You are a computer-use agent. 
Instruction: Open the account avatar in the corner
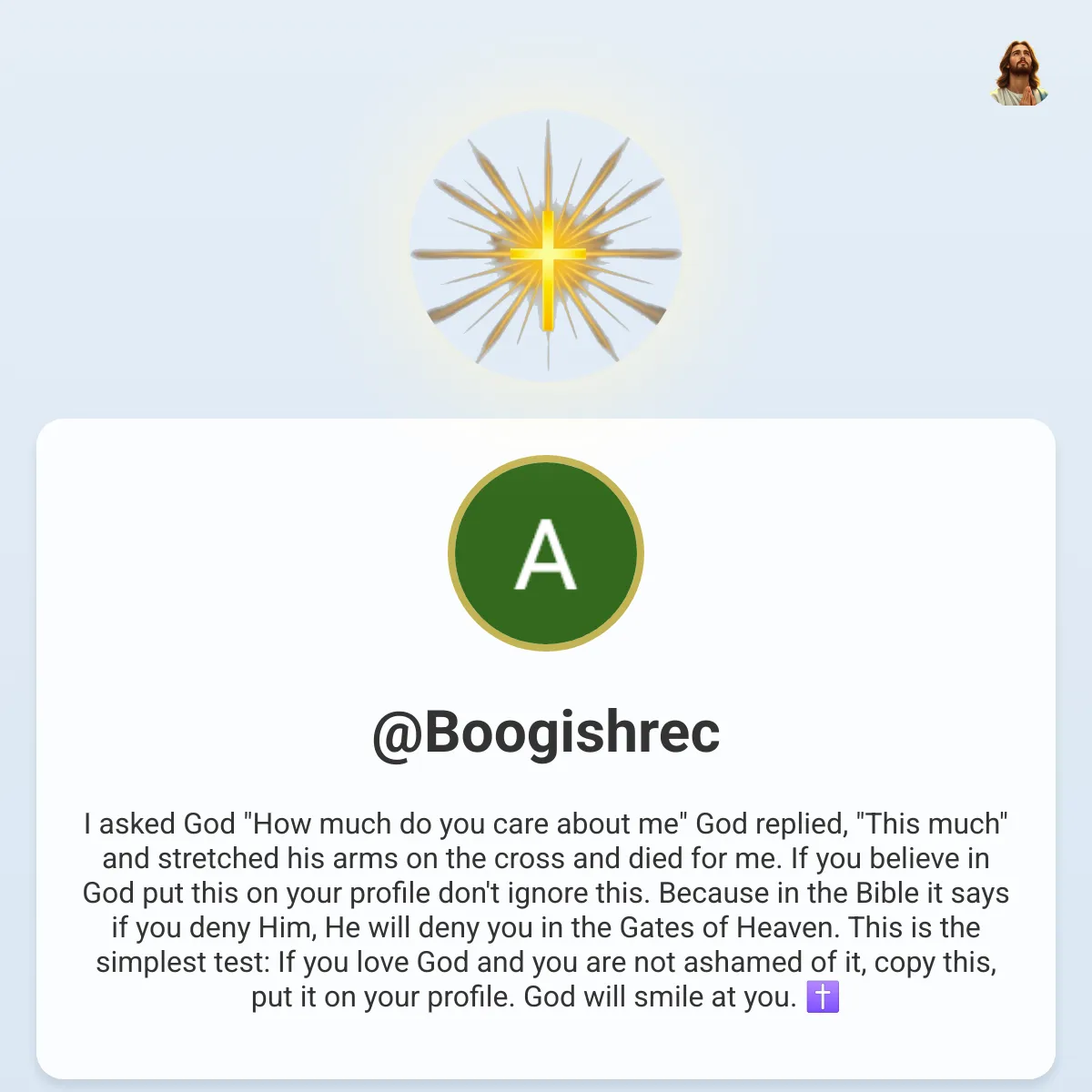click(x=1019, y=73)
